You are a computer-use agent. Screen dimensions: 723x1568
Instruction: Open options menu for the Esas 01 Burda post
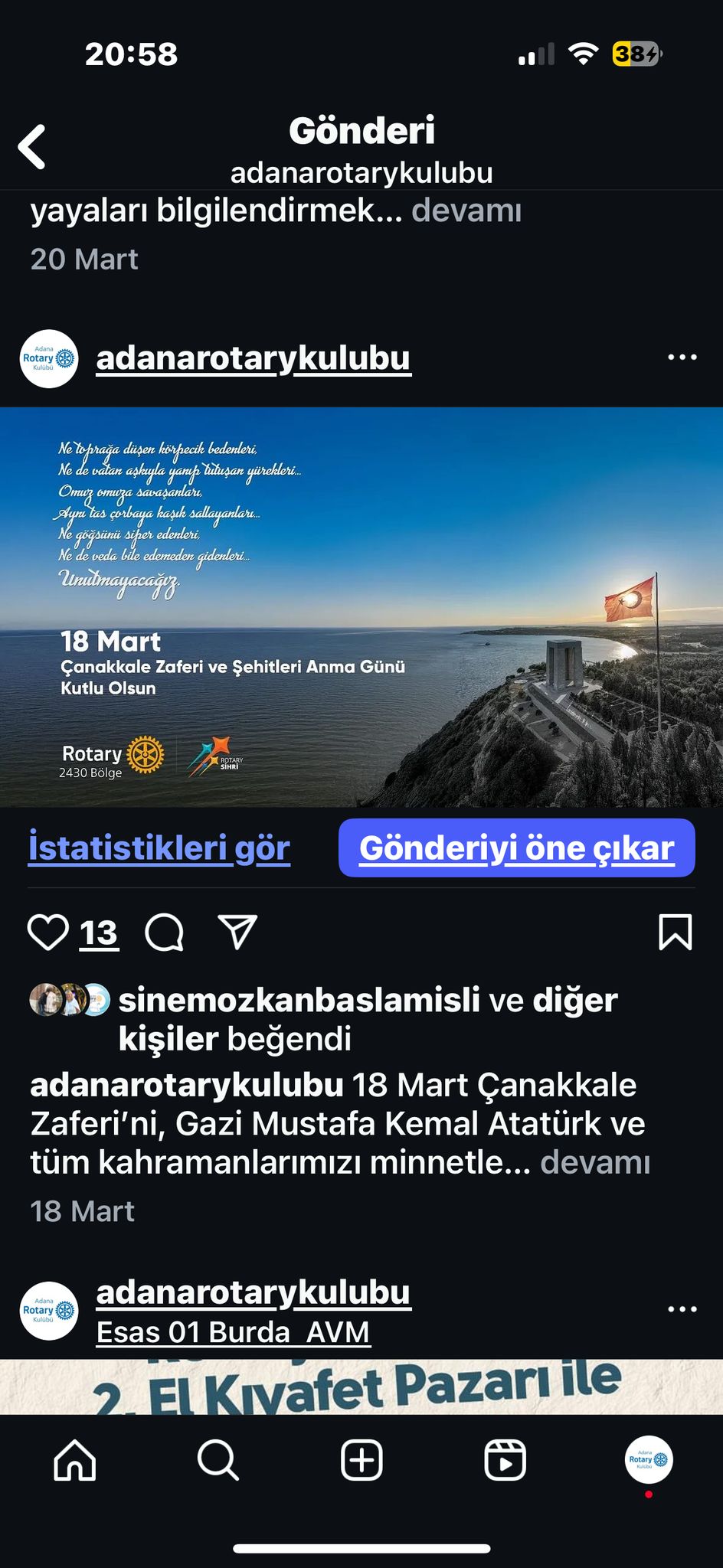pos(682,1309)
